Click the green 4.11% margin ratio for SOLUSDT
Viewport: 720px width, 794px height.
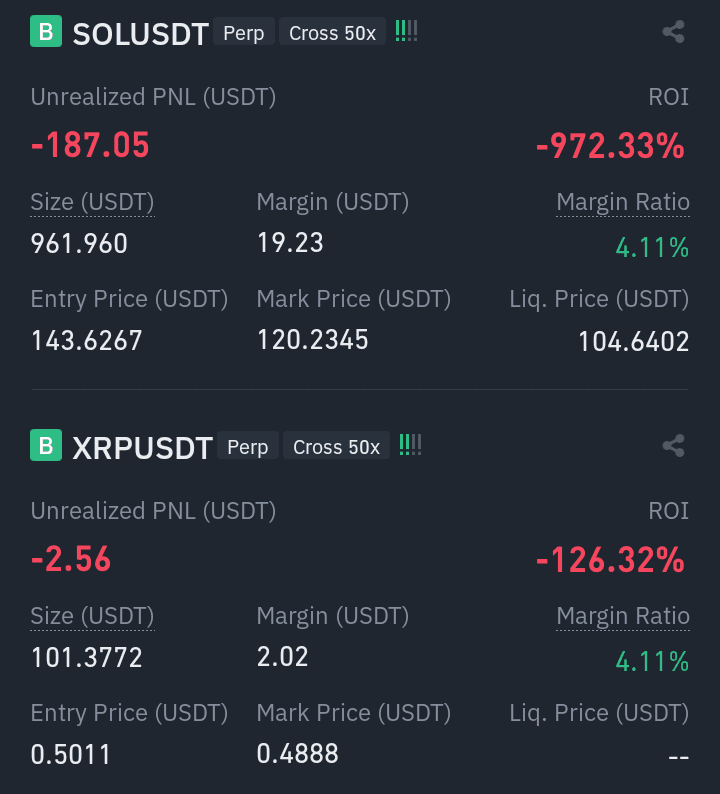(651, 247)
